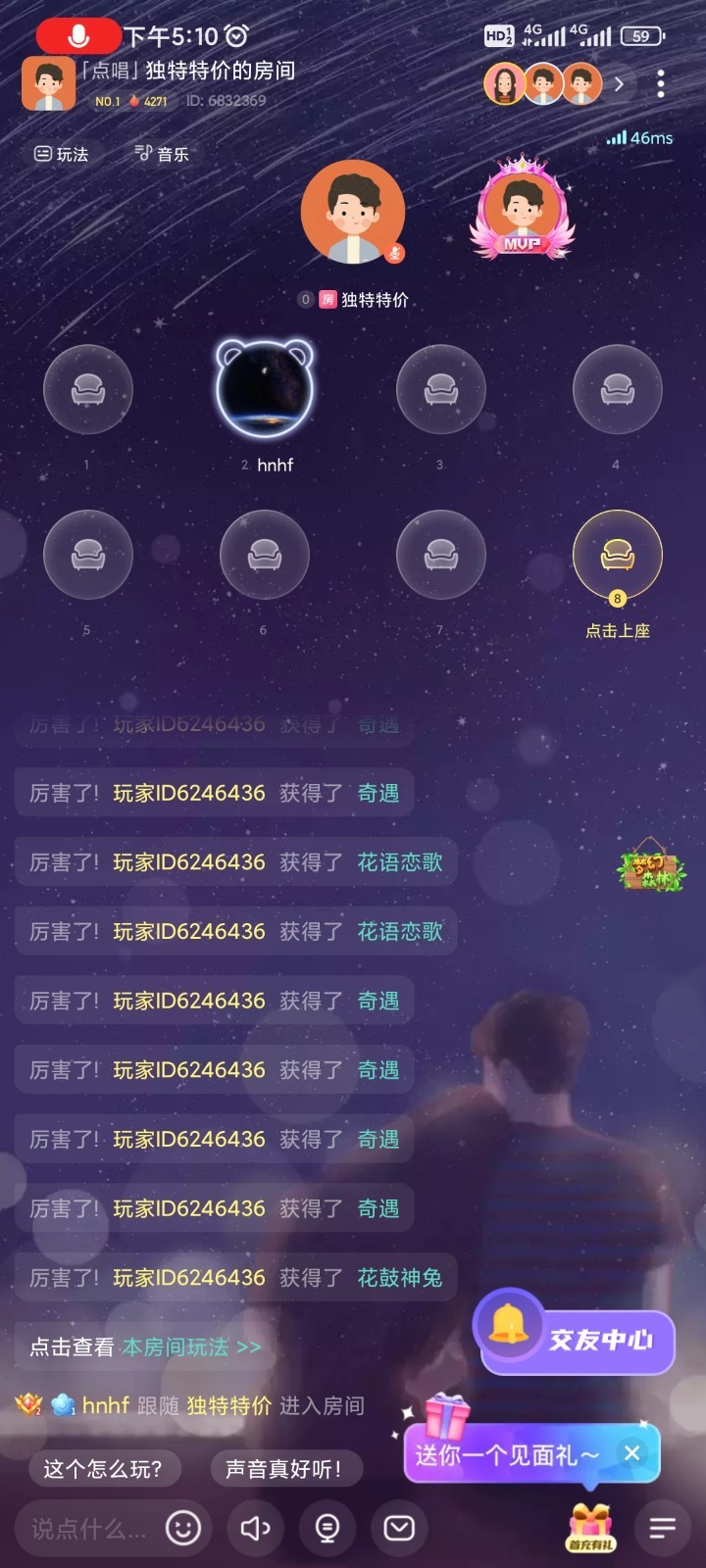Open the 首充有礼 gift box

click(x=591, y=1528)
